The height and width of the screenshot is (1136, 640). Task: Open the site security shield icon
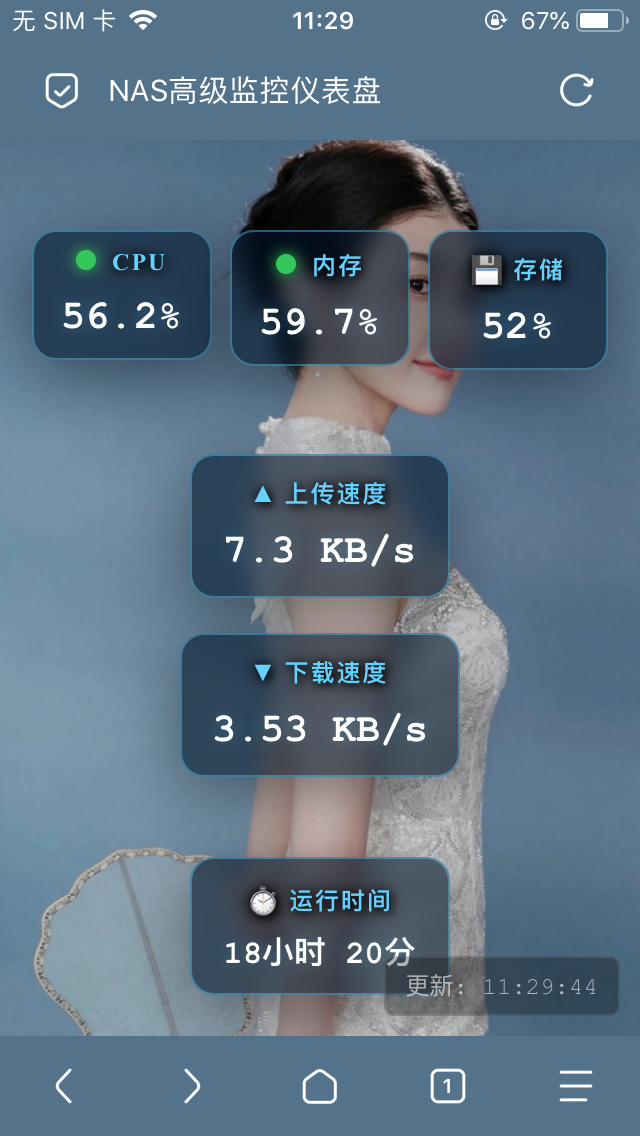pos(62,91)
